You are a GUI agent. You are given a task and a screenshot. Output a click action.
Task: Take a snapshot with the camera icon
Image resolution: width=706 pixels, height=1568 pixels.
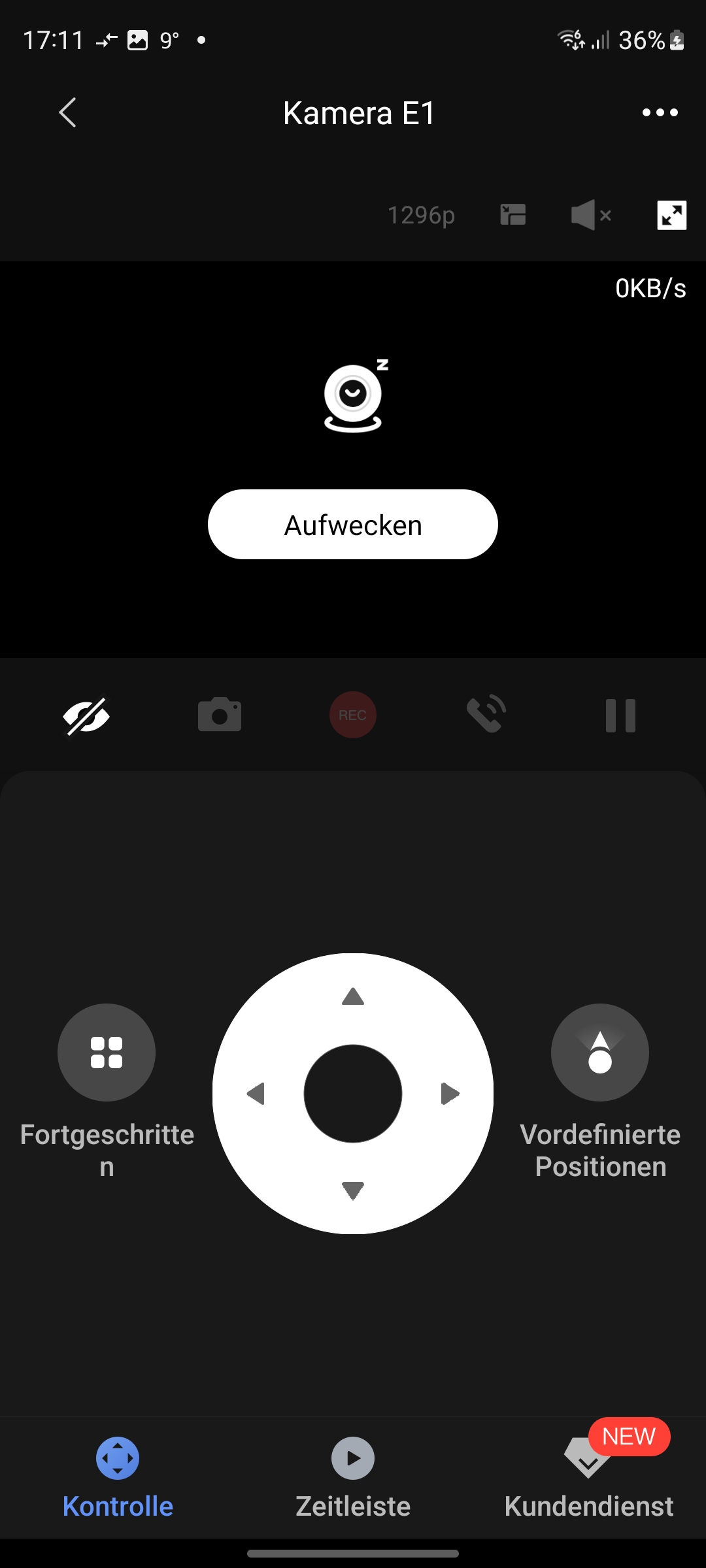220,715
